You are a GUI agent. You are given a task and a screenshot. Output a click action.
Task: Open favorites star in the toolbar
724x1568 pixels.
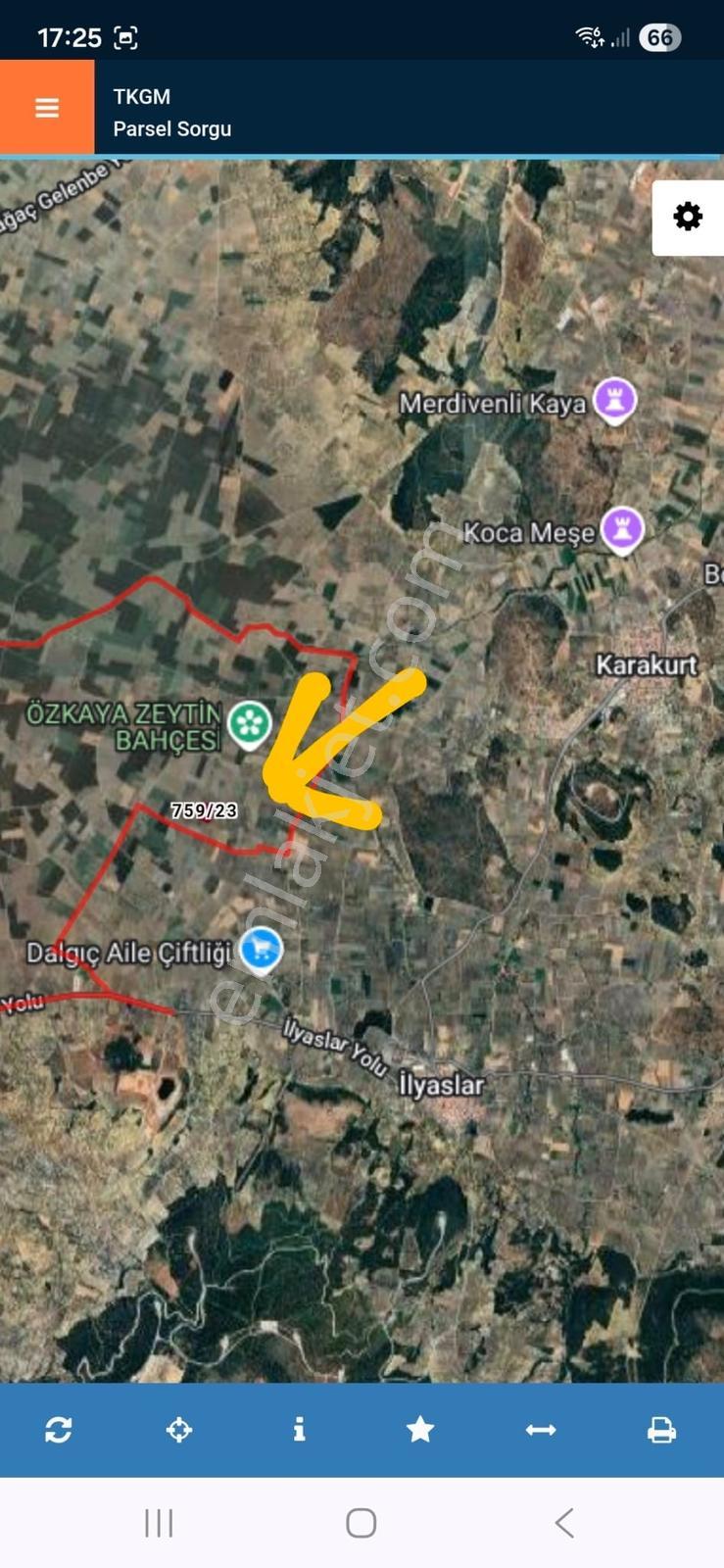pos(420,1430)
